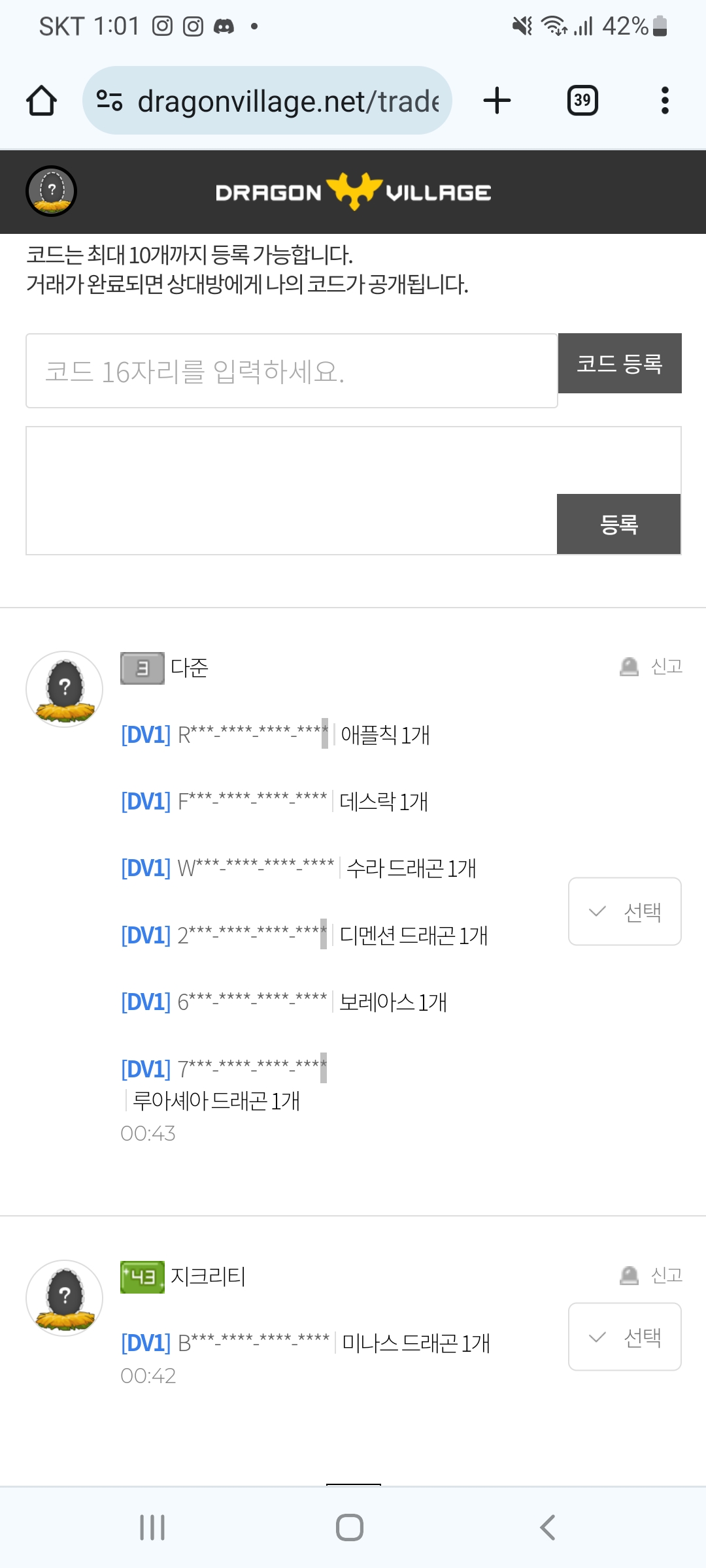Open the browser overflow menu

pyautogui.click(x=665, y=101)
